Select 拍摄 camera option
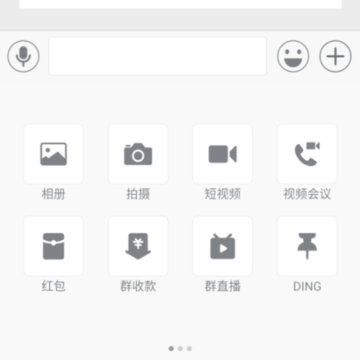 coord(138,154)
